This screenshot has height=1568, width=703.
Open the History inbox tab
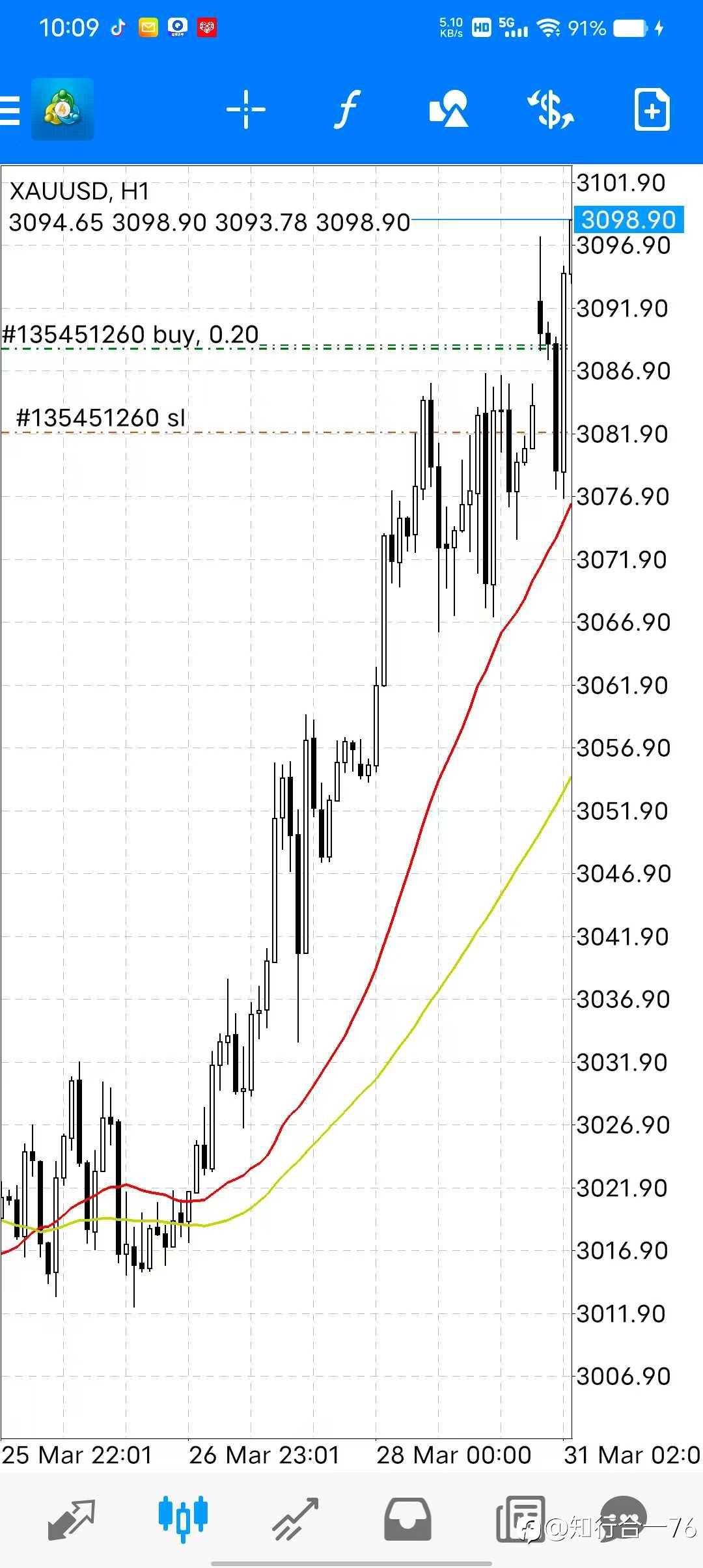pos(407,1519)
